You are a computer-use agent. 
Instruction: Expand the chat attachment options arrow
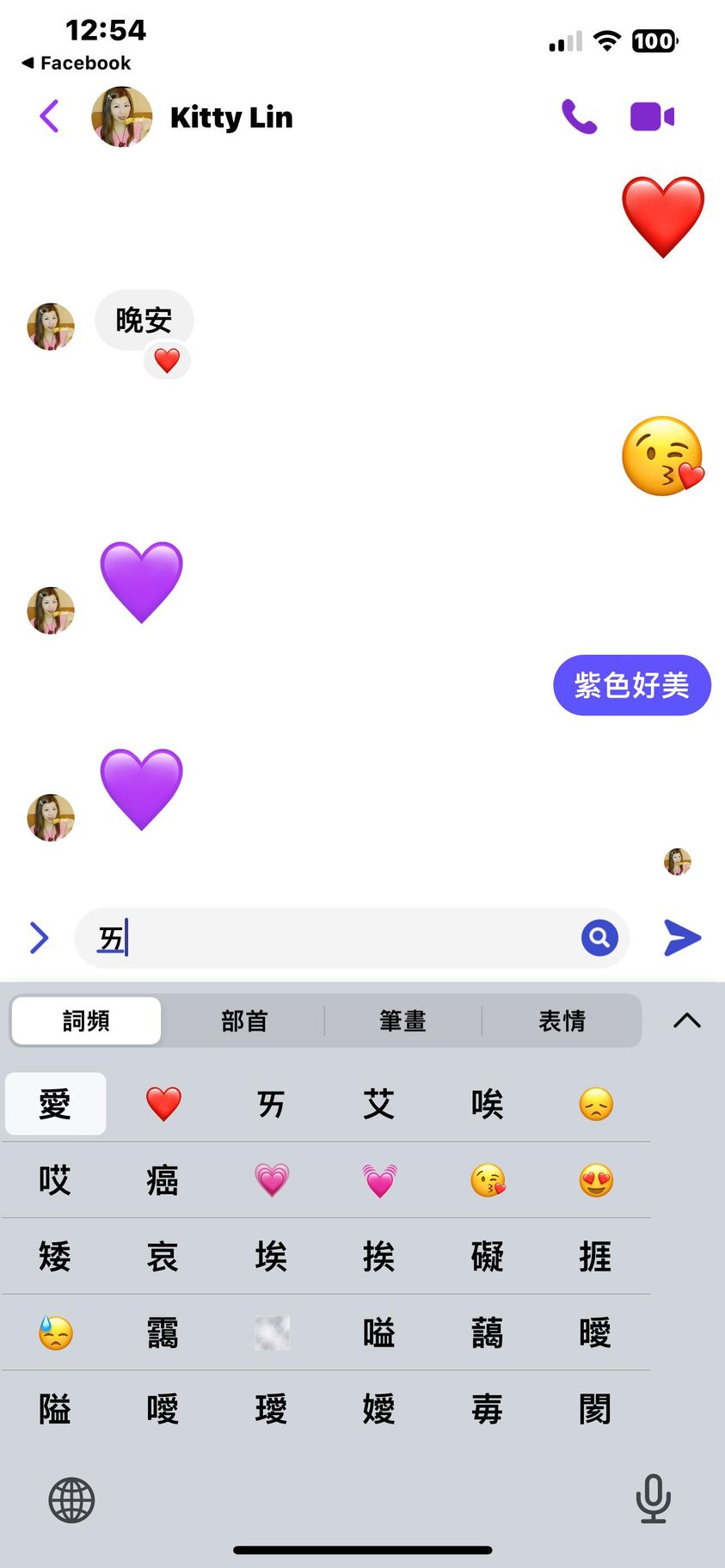point(39,938)
